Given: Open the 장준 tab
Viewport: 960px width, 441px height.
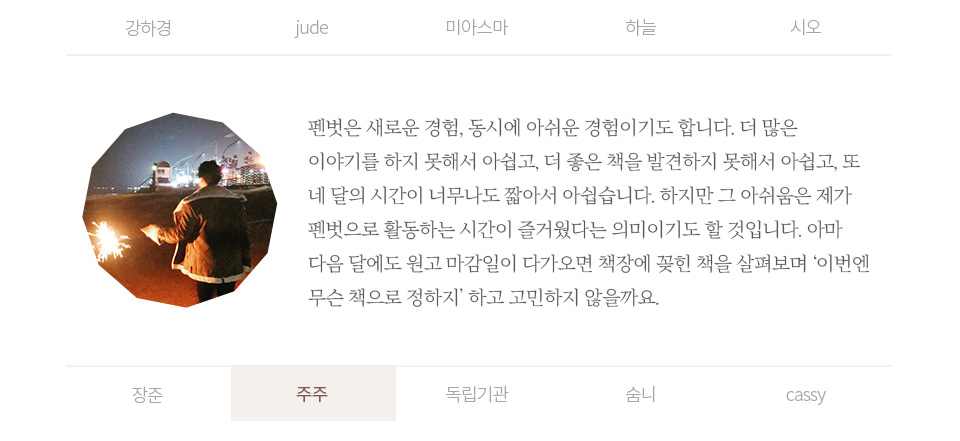Looking at the screenshot, I should tap(148, 394).
